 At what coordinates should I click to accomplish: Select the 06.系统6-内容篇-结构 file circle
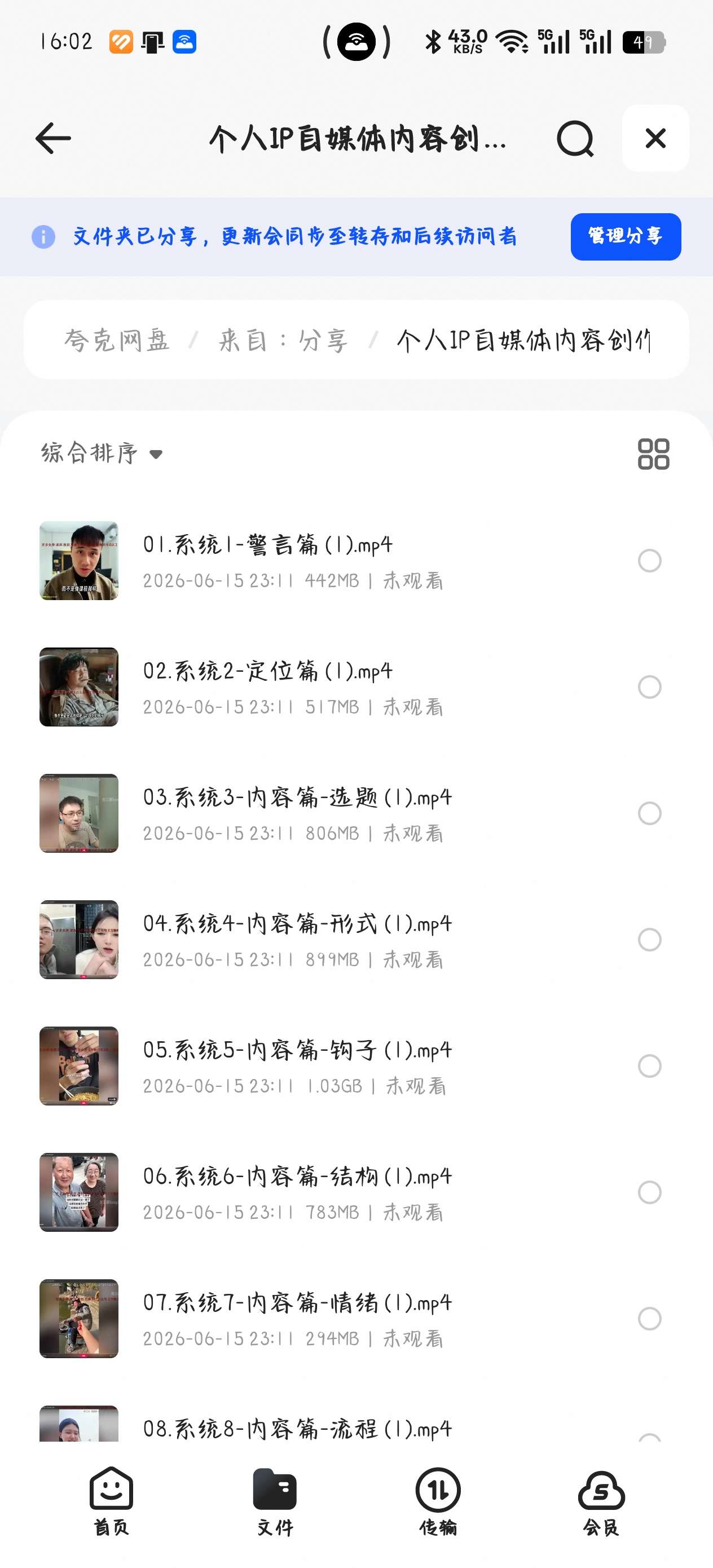[x=649, y=1192]
